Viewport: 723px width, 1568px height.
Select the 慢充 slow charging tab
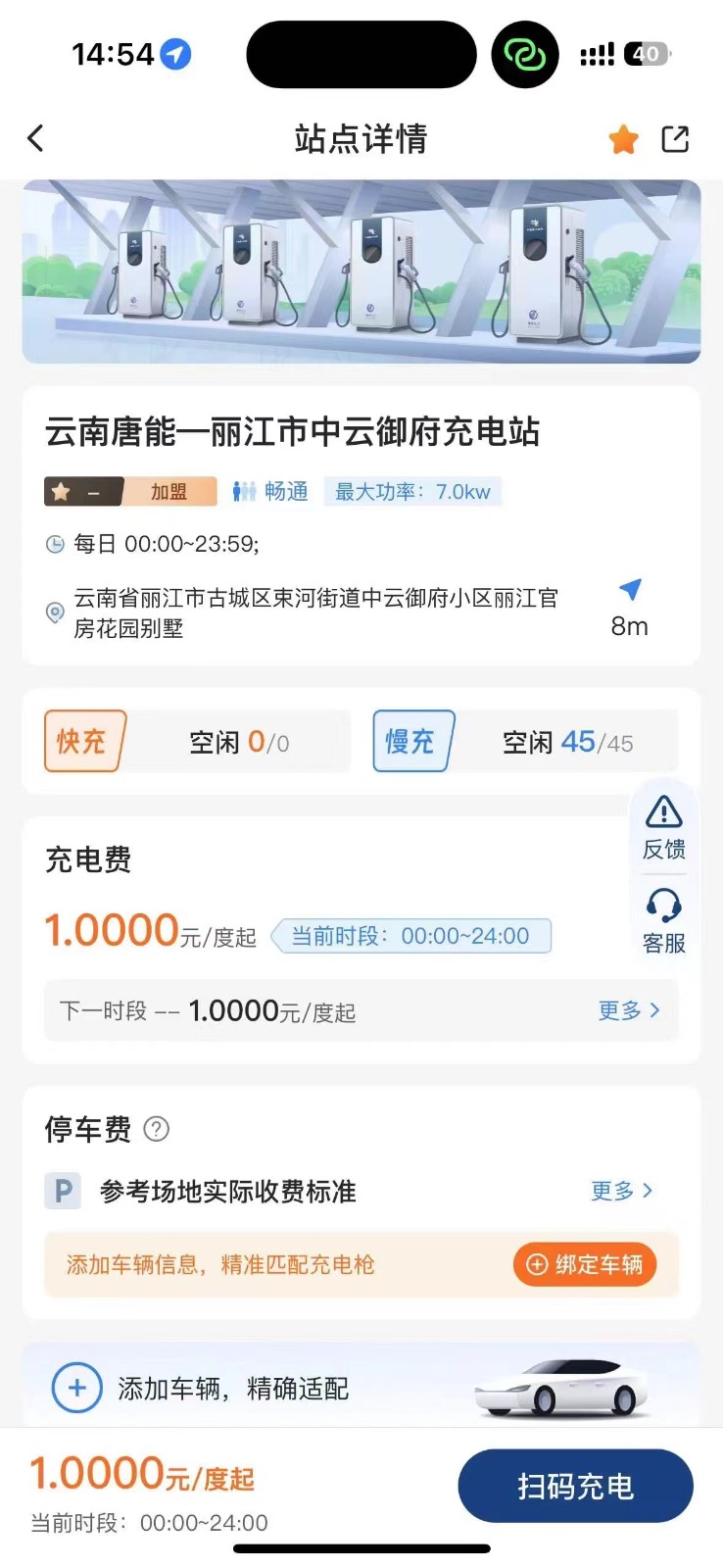tap(412, 741)
